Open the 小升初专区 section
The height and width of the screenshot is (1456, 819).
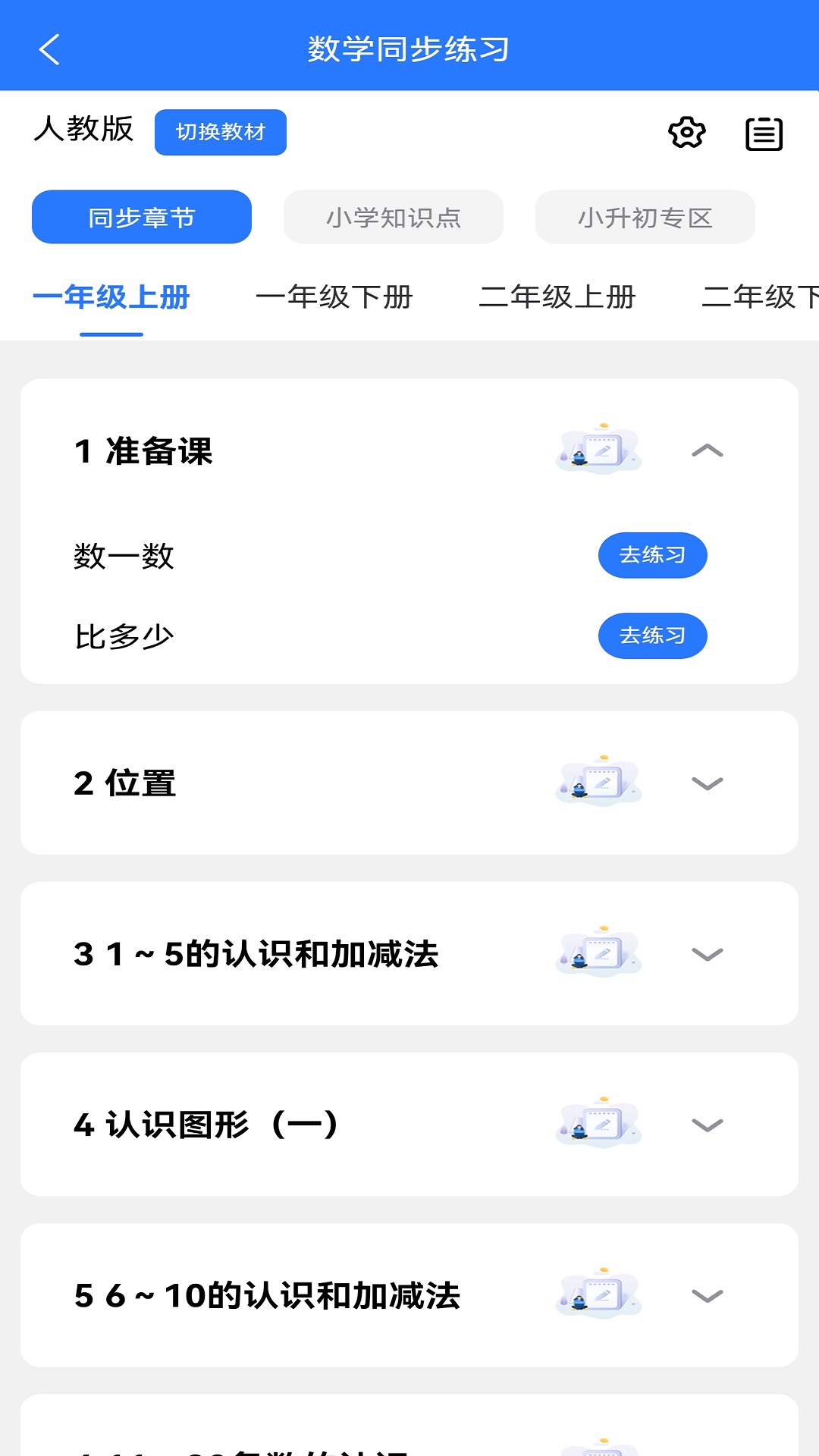coord(645,217)
